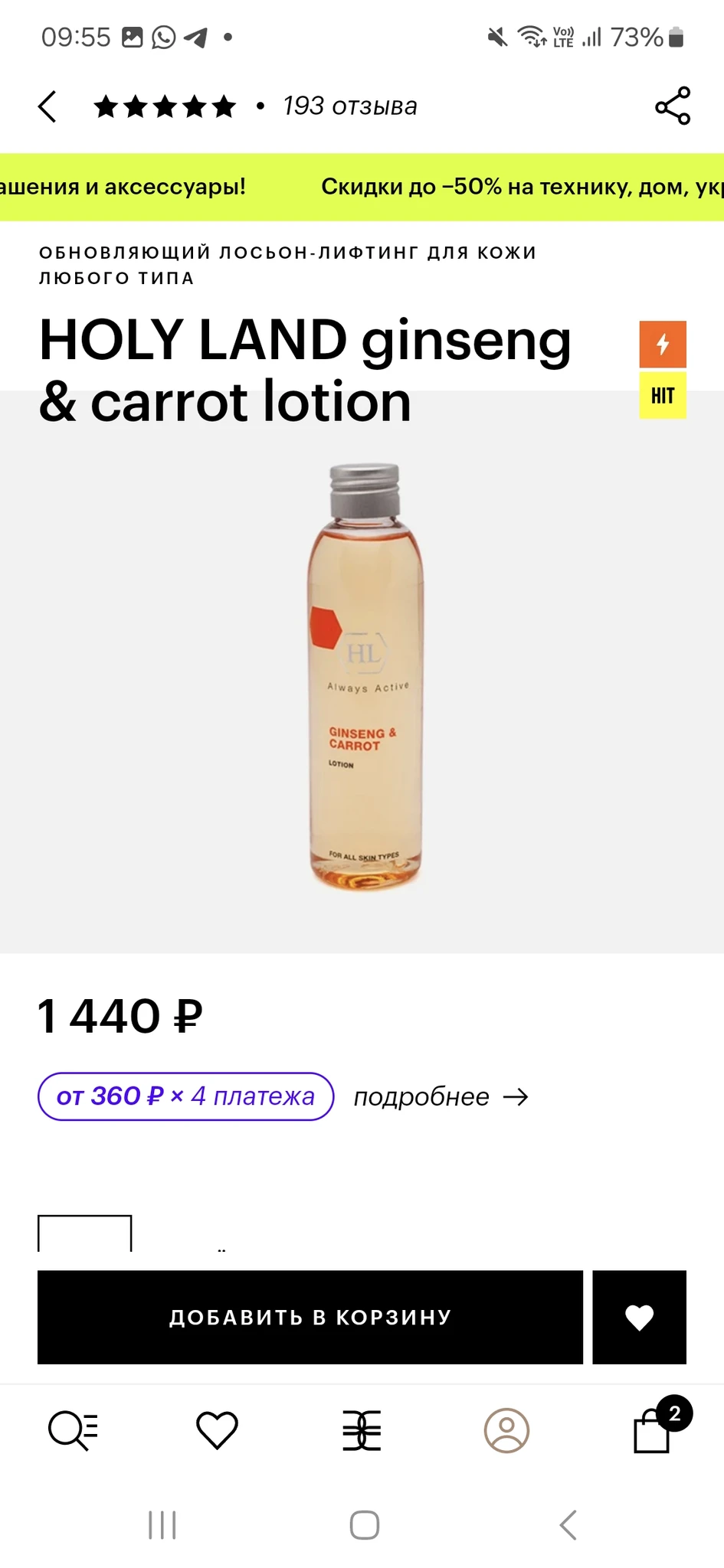
Task: Share this product
Action: [673, 106]
